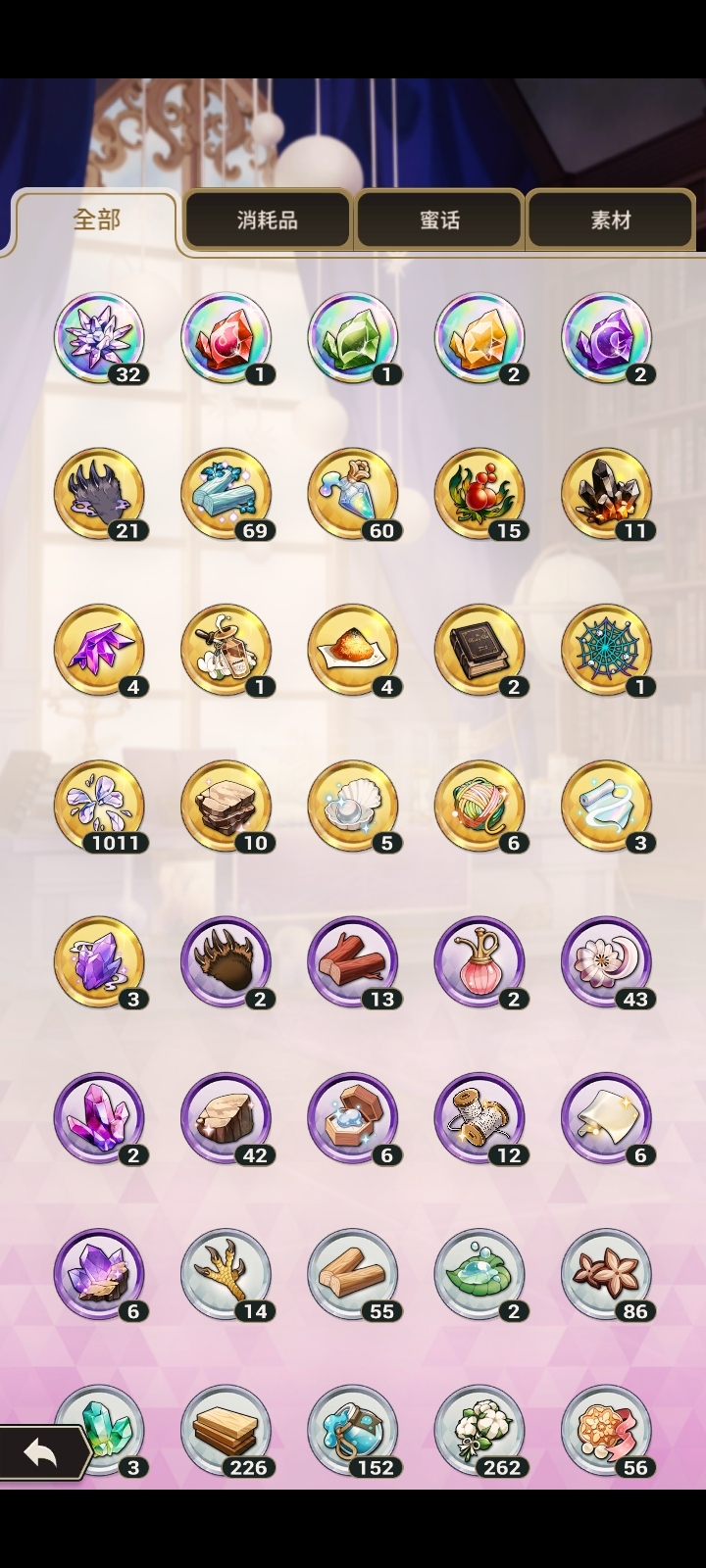Tap the yarn ball item with 6

click(x=479, y=807)
